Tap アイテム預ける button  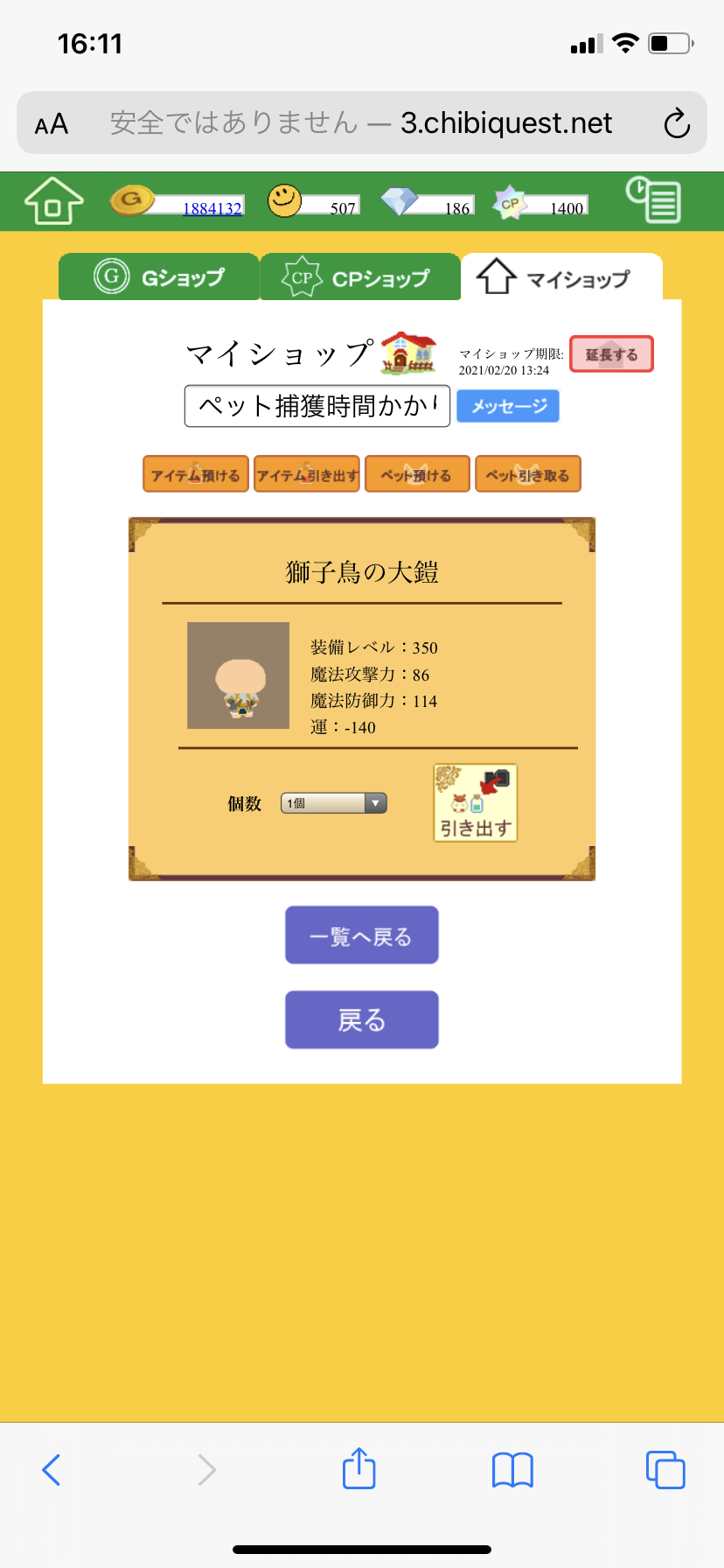pos(196,474)
